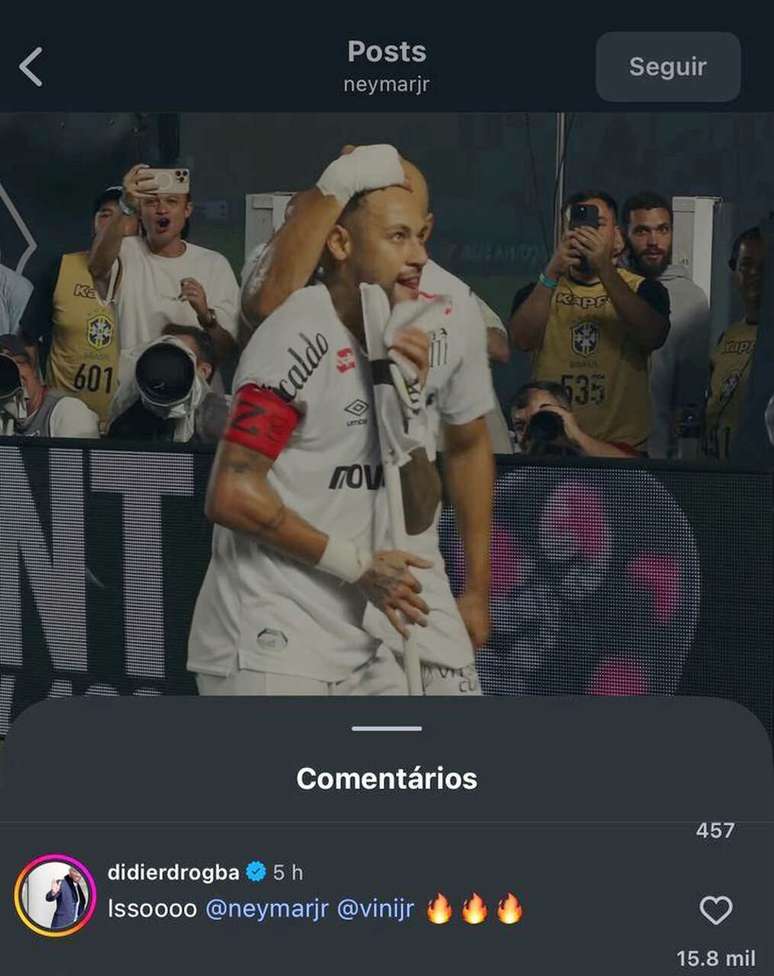Tap the first fire emoji in the comment
Screen dimensions: 774x976
coord(438,911)
